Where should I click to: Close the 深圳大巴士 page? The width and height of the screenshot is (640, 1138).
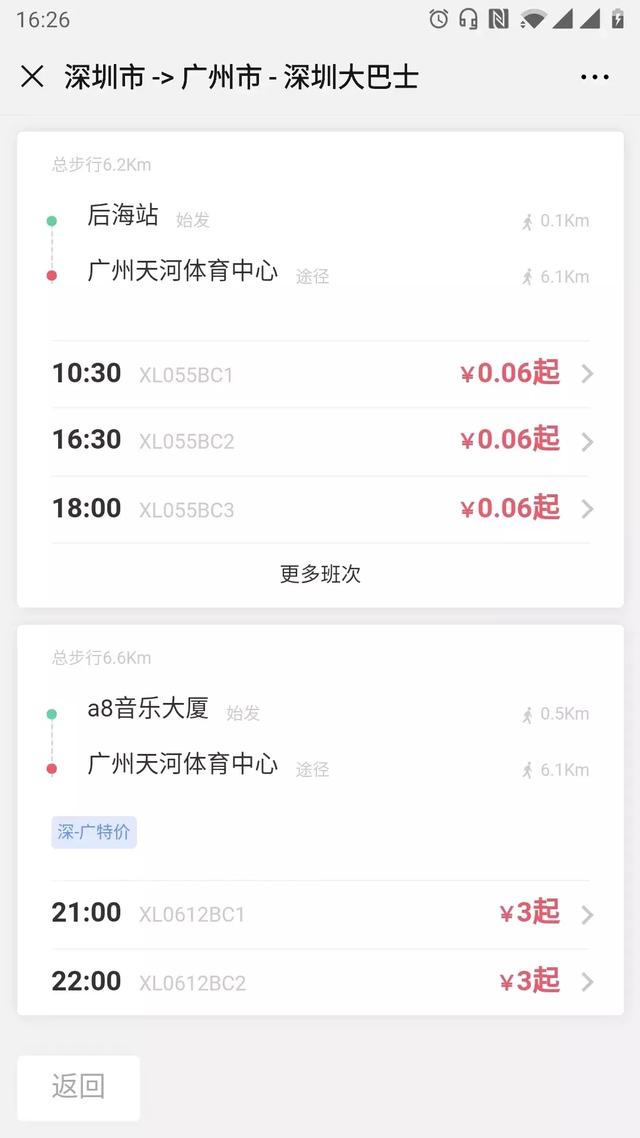coord(32,77)
